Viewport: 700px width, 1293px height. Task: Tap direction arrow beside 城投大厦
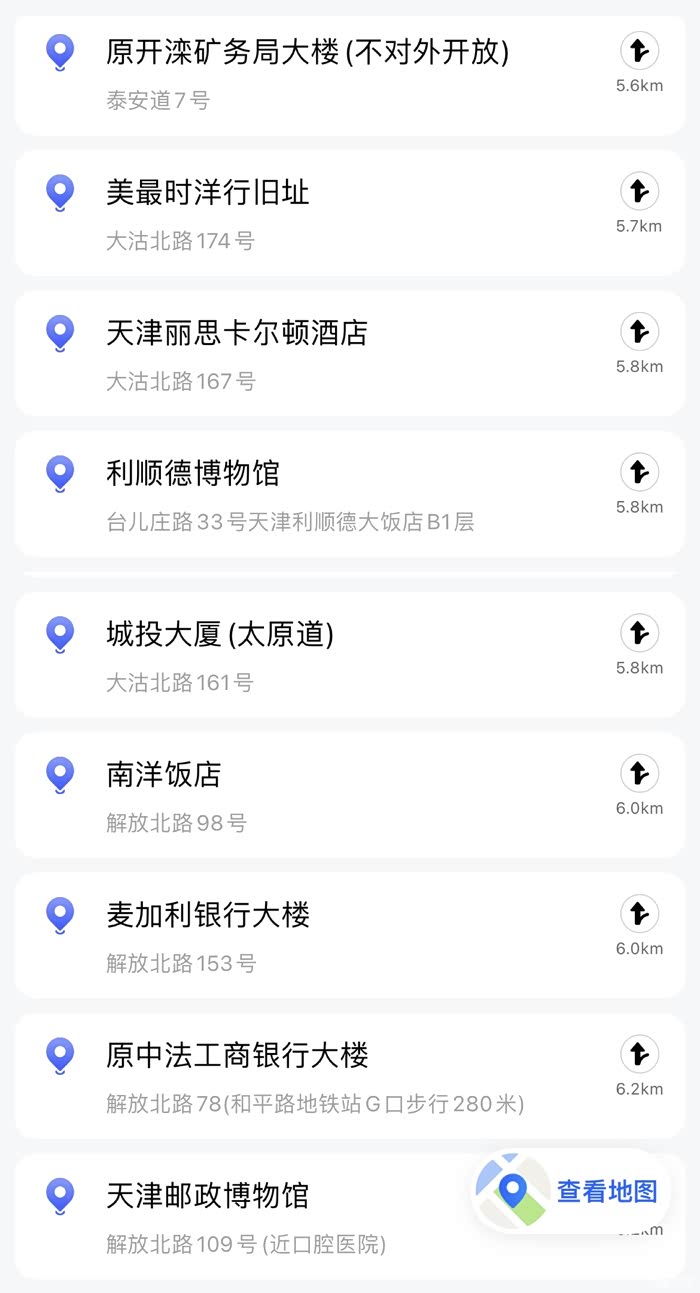point(639,632)
